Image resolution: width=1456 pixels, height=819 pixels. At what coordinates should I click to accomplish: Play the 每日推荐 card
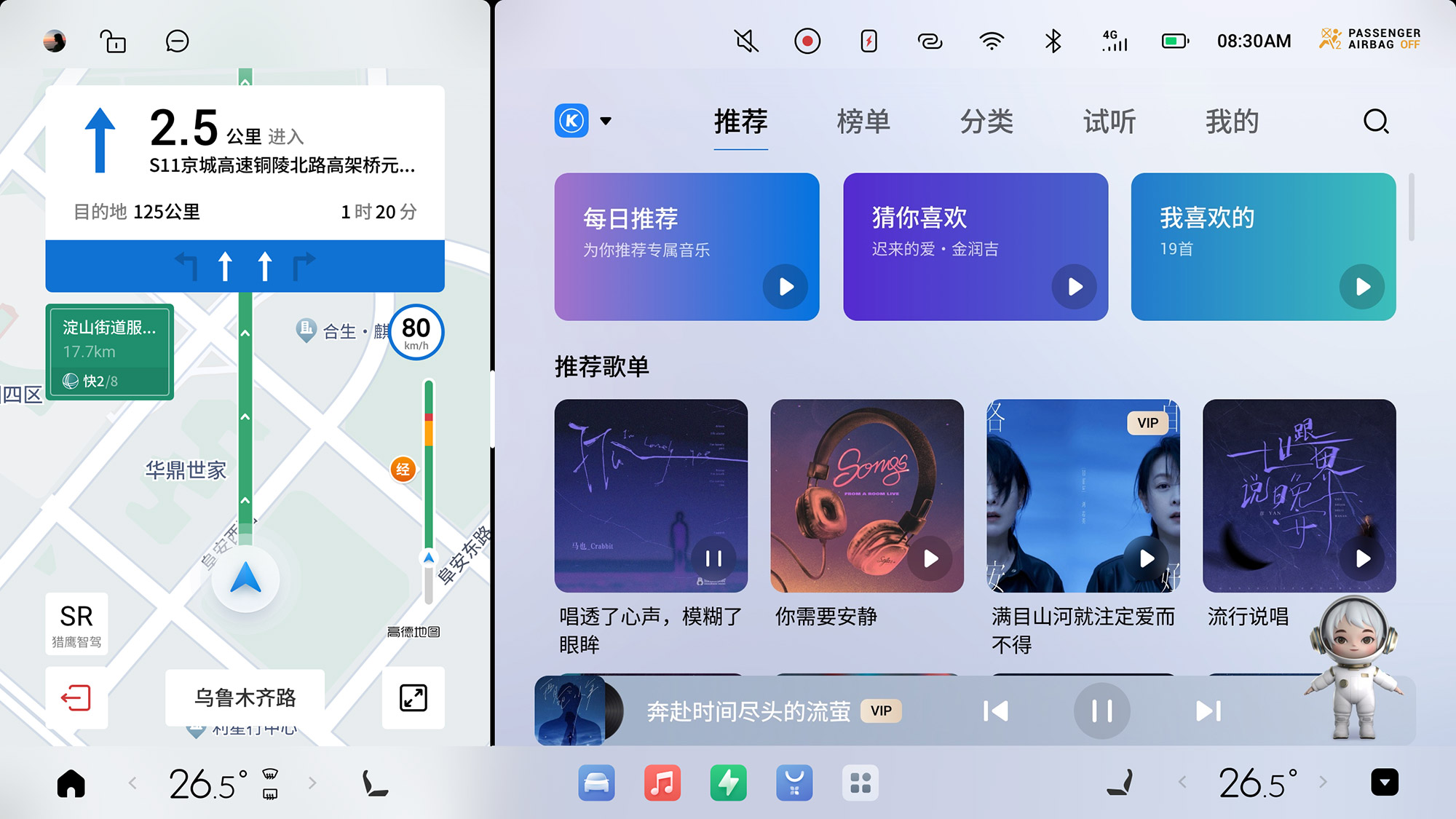[x=786, y=287]
